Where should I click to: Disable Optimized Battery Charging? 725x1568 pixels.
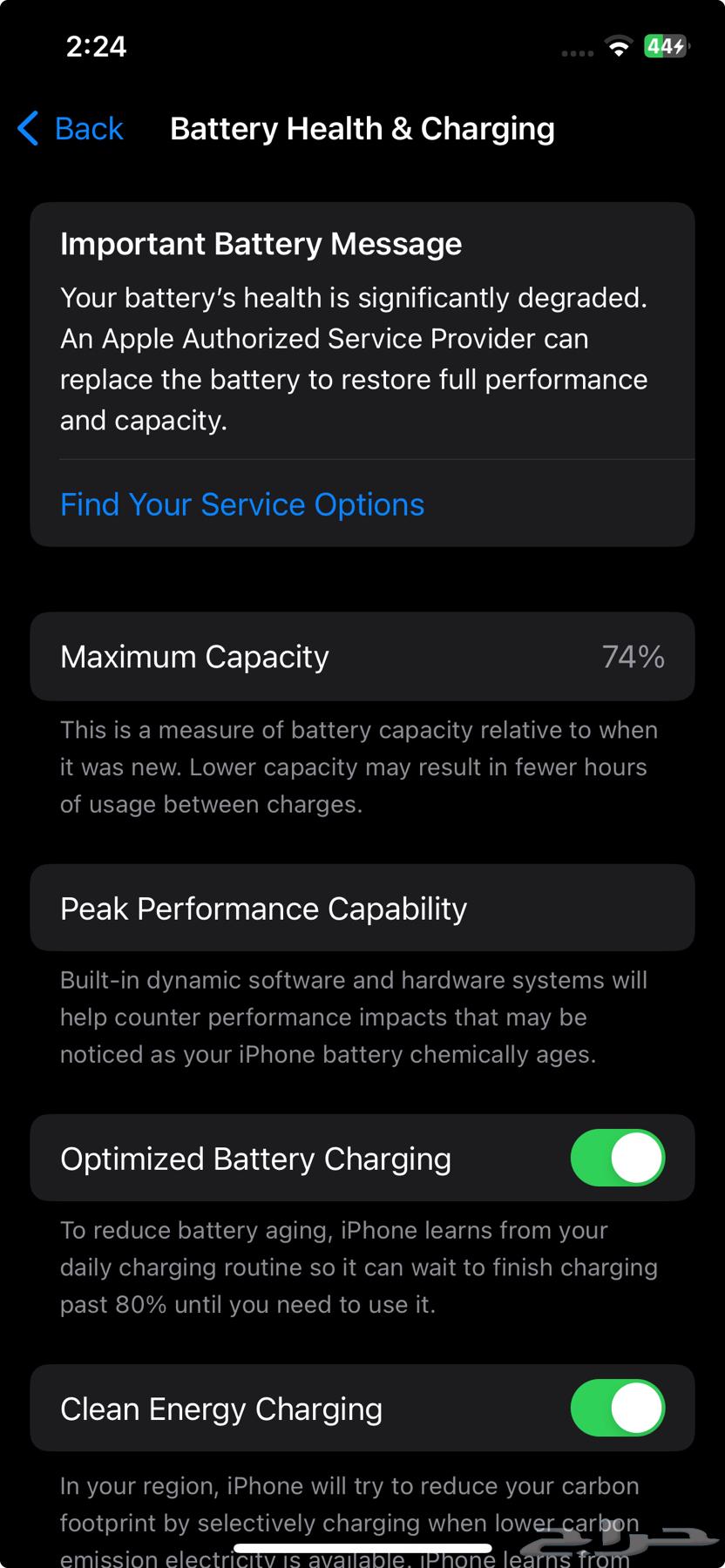pos(618,1158)
